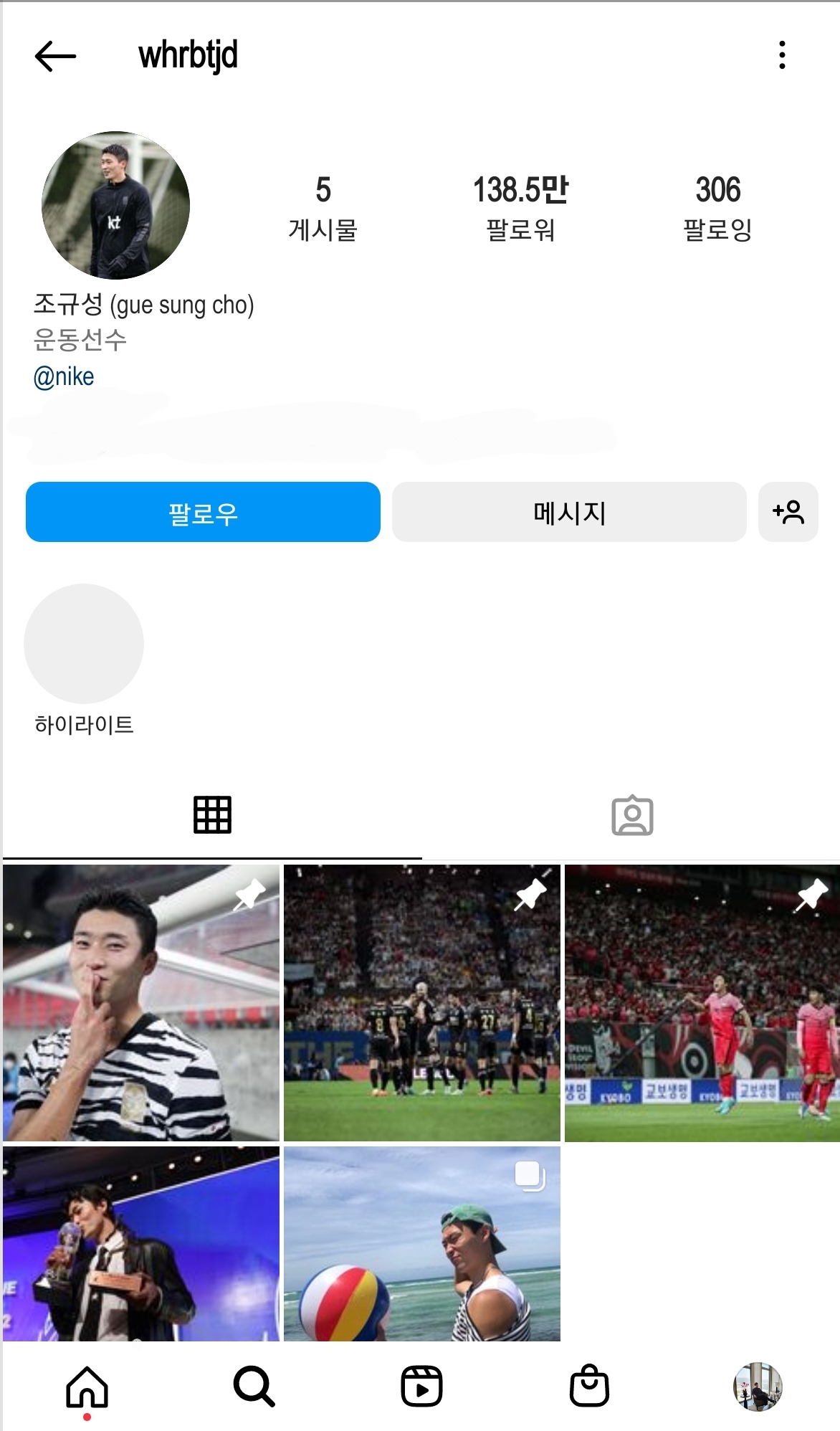Send a message via 메시지 button
Screen dimensions: 840x1431
(569, 512)
